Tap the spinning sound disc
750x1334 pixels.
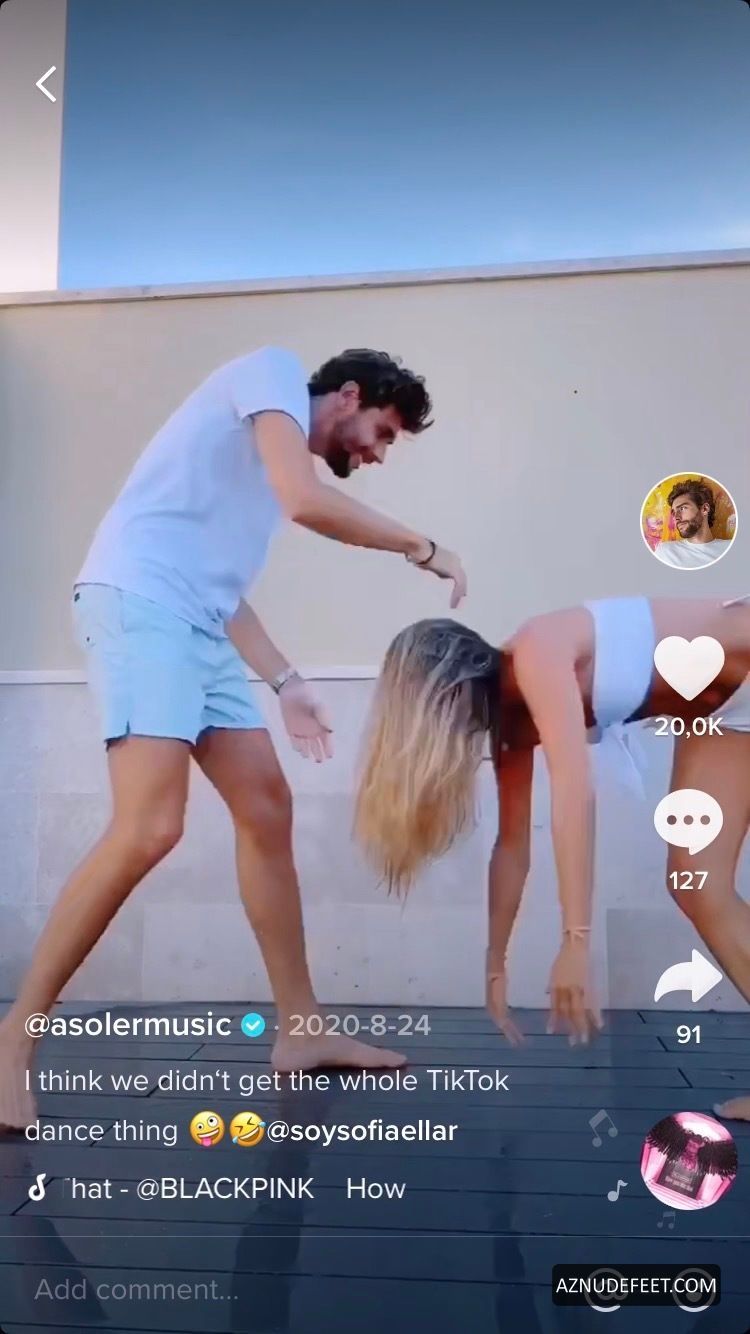[688, 1160]
